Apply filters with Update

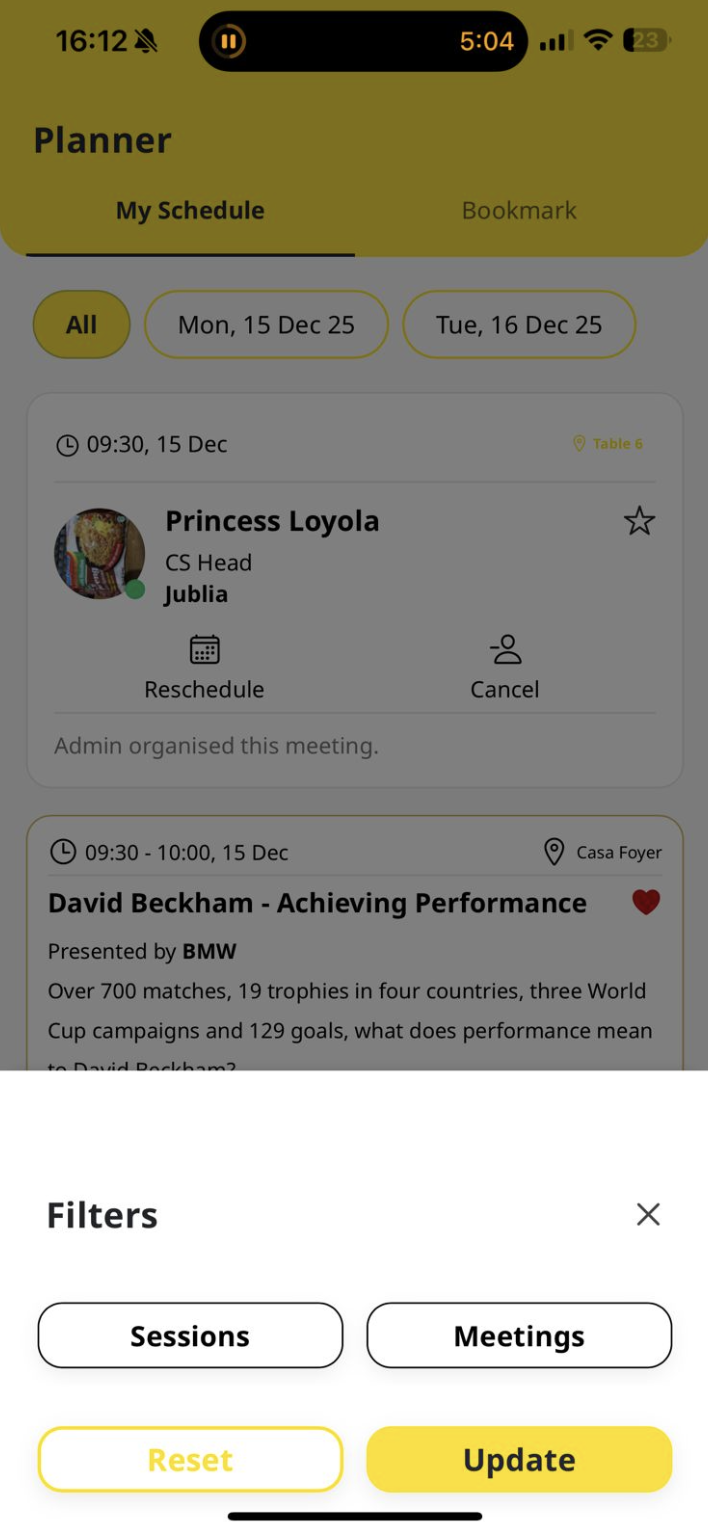[519, 1460]
